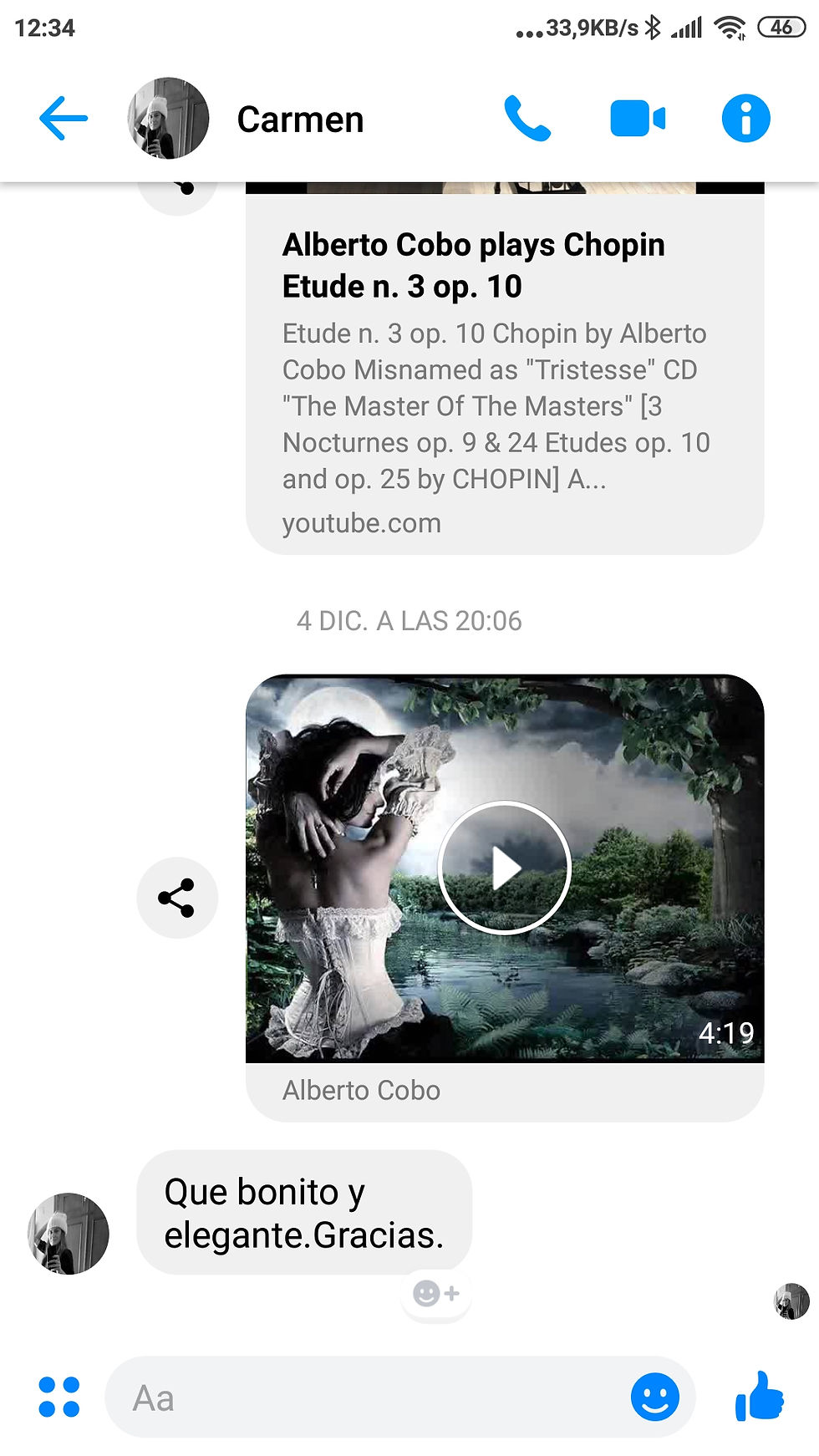Focus the Aa message input field

[368, 1397]
